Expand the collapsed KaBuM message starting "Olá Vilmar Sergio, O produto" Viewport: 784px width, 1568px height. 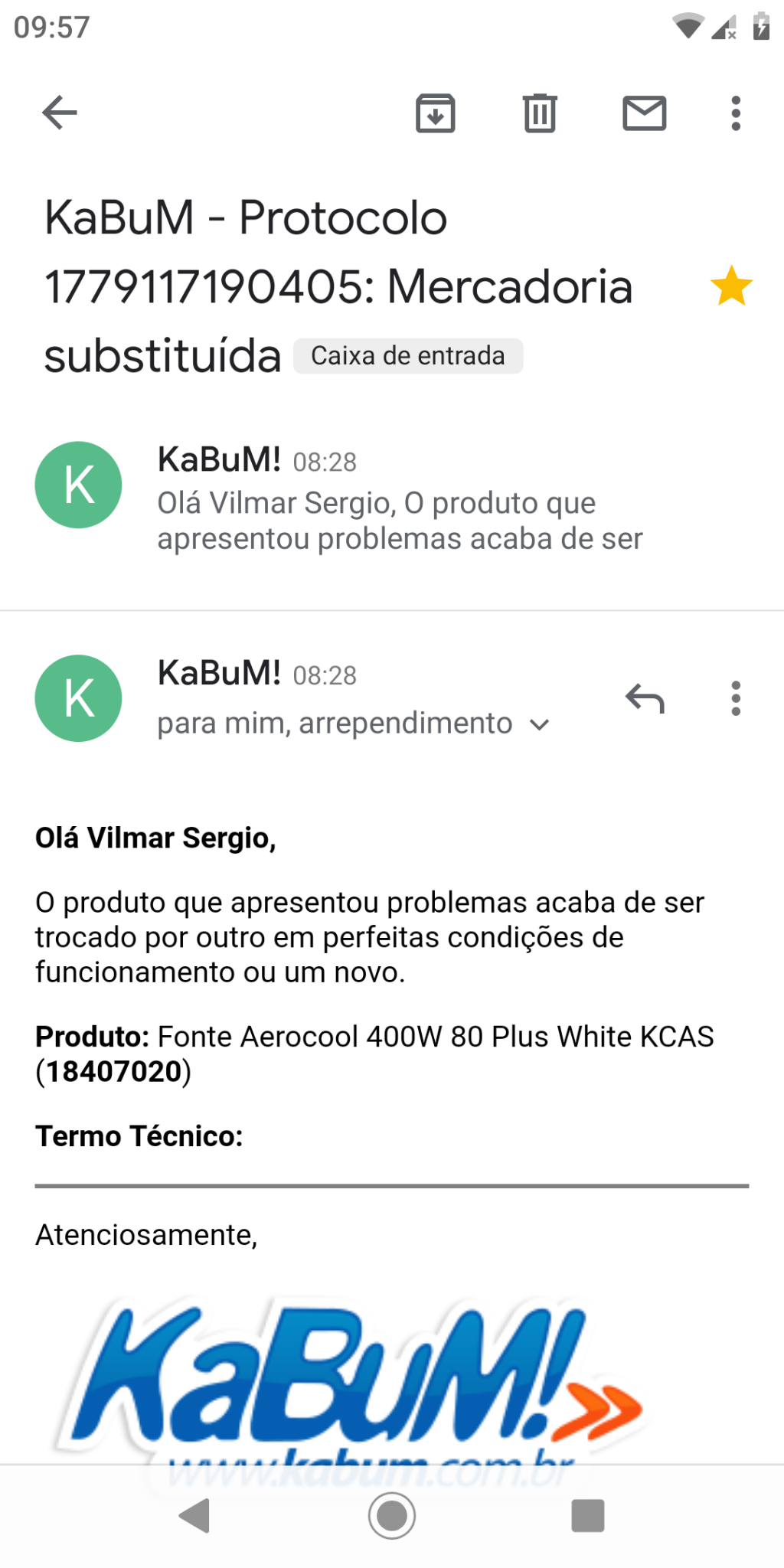coord(392,498)
